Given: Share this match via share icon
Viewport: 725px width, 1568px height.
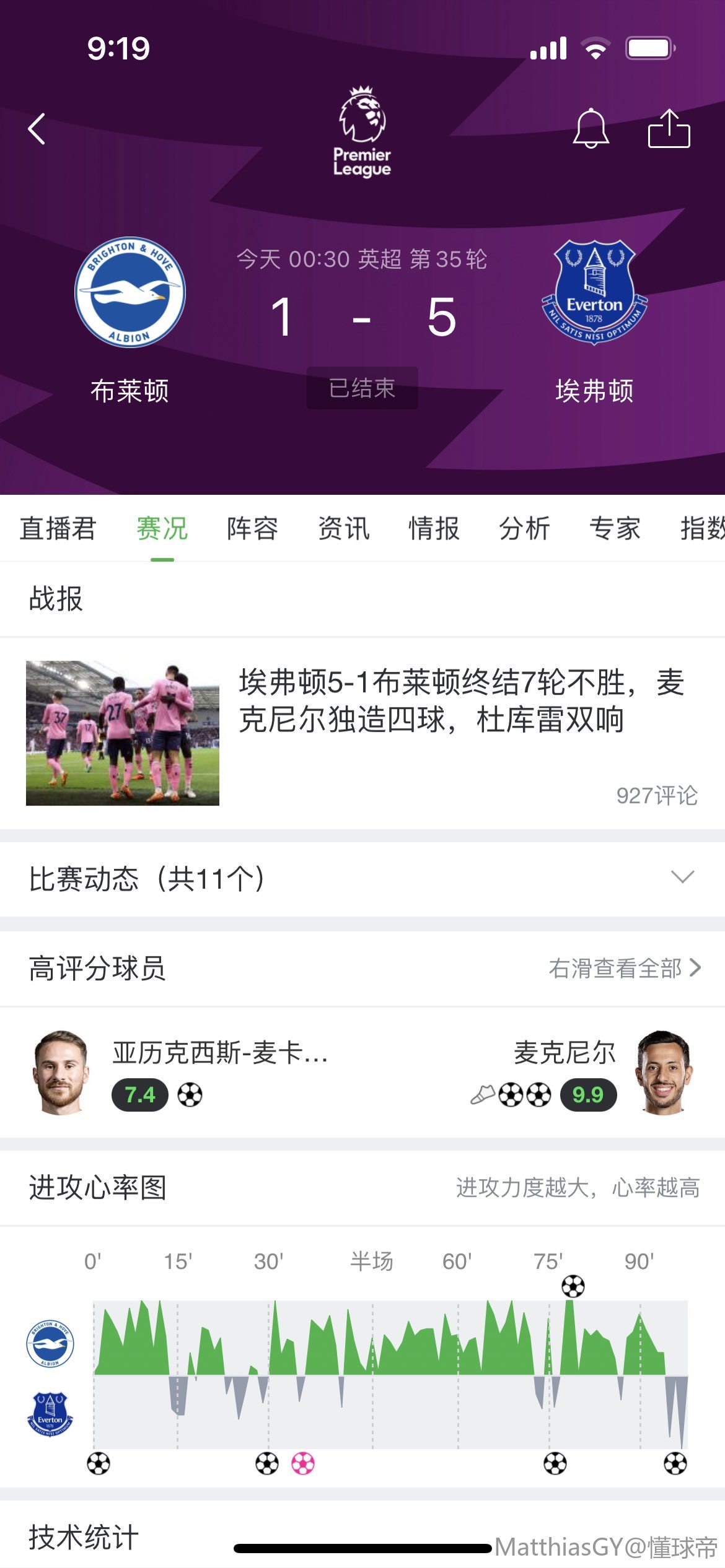Looking at the screenshot, I should (669, 129).
